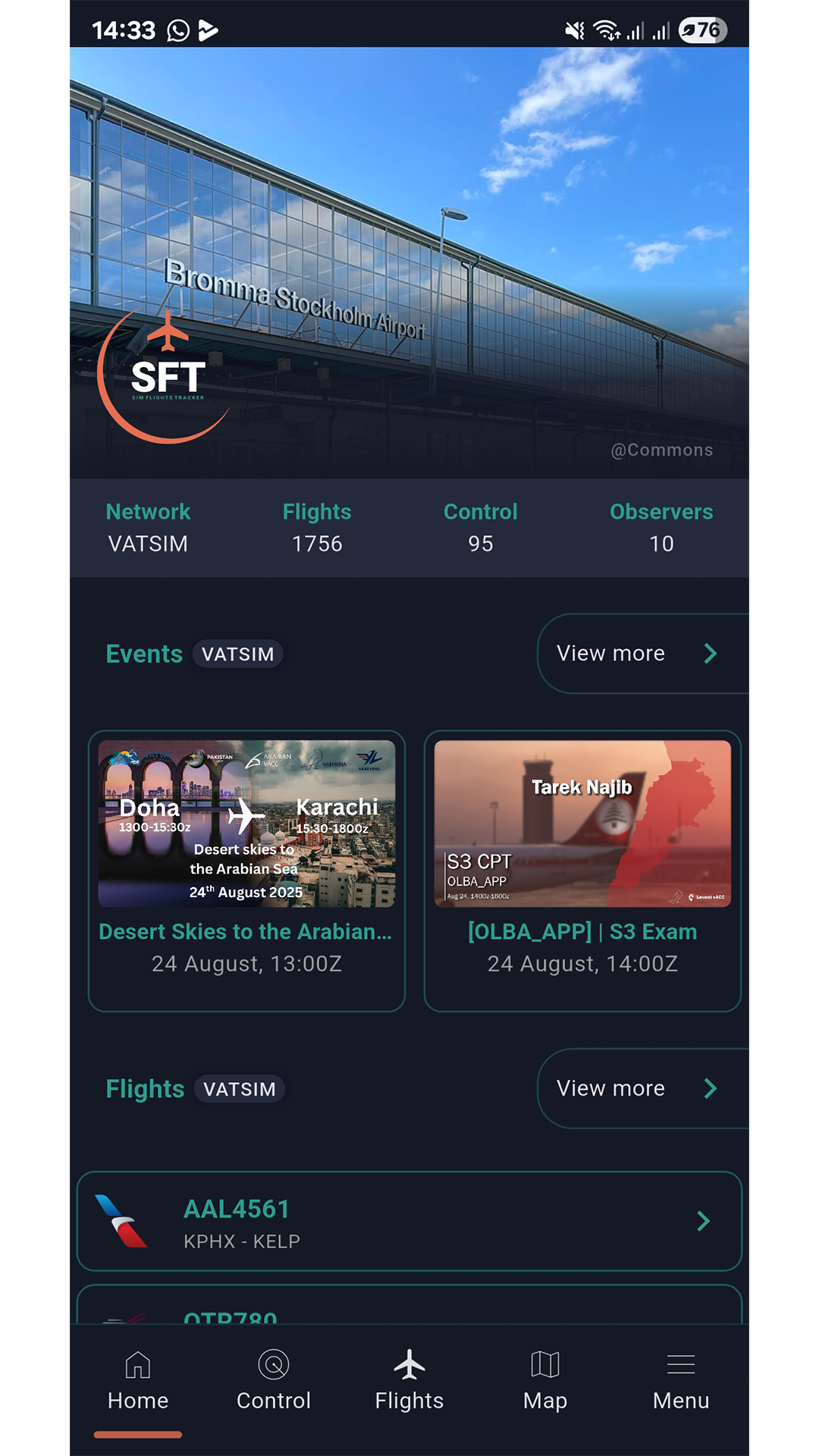Select the Control radar icon
Viewport: 819px width, 1456px height.
tap(274, 1363)
